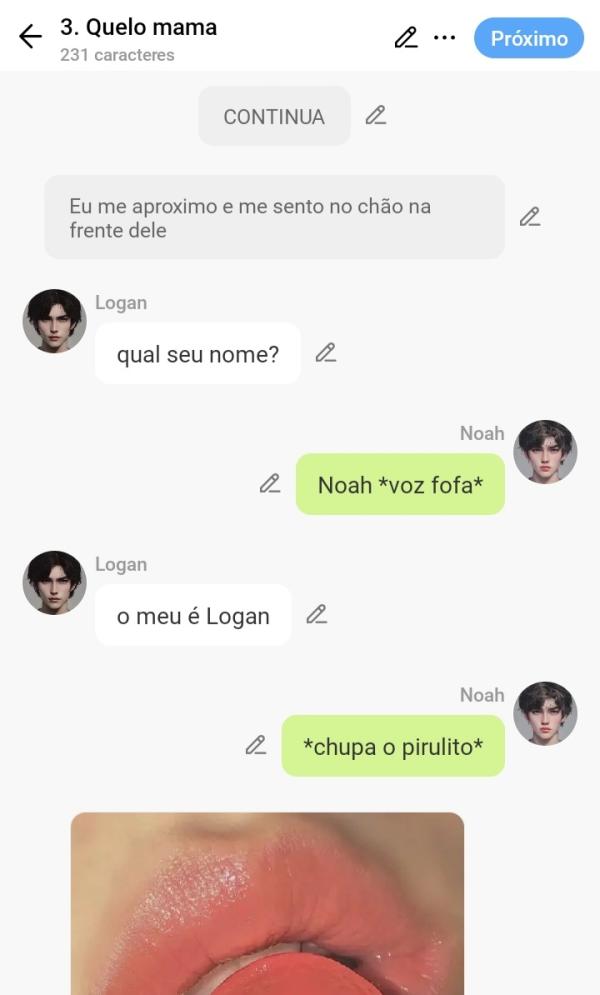
Task: Edit the chapter title with the pencil
Action: [405, 38]
